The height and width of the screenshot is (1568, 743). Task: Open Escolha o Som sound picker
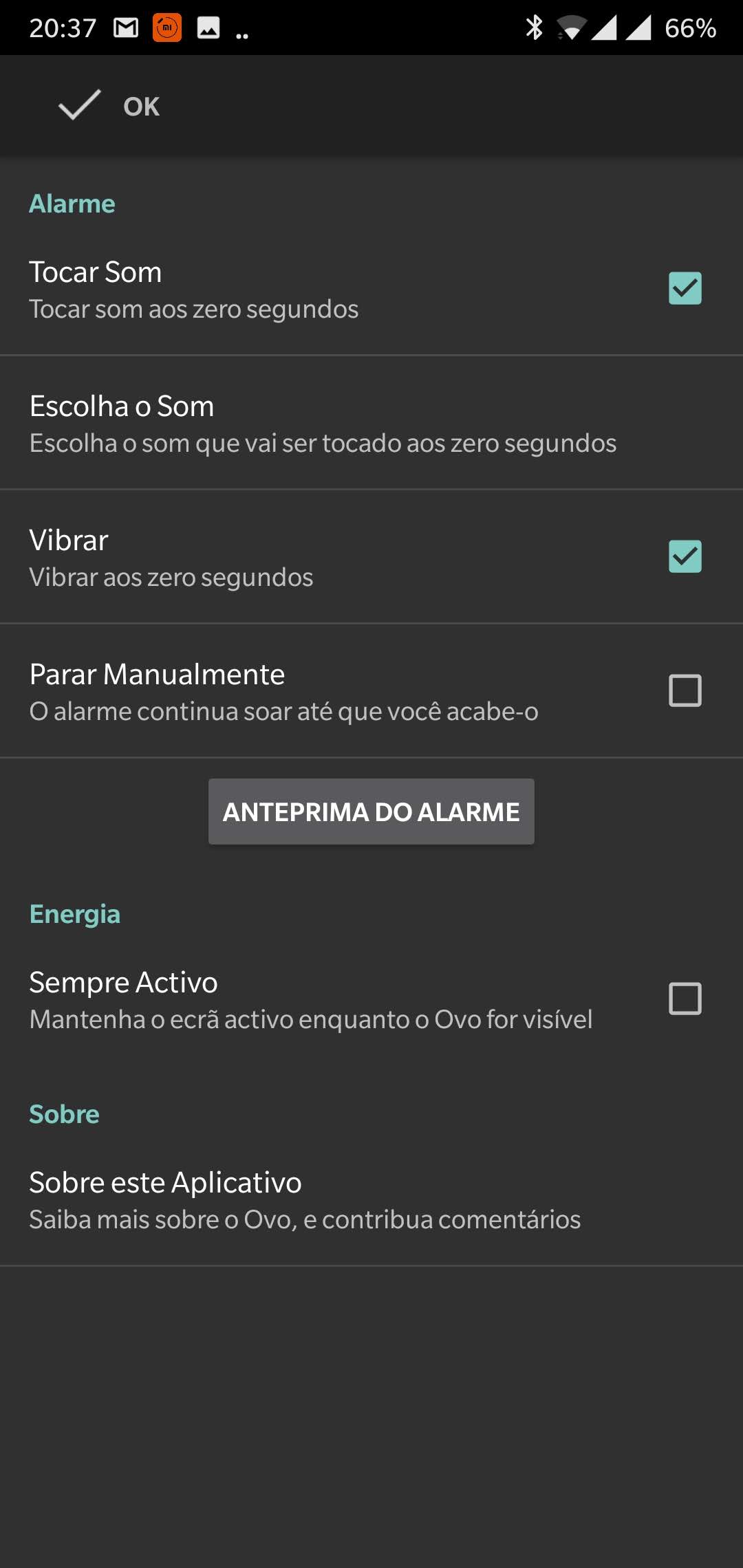tap(323, 423)
